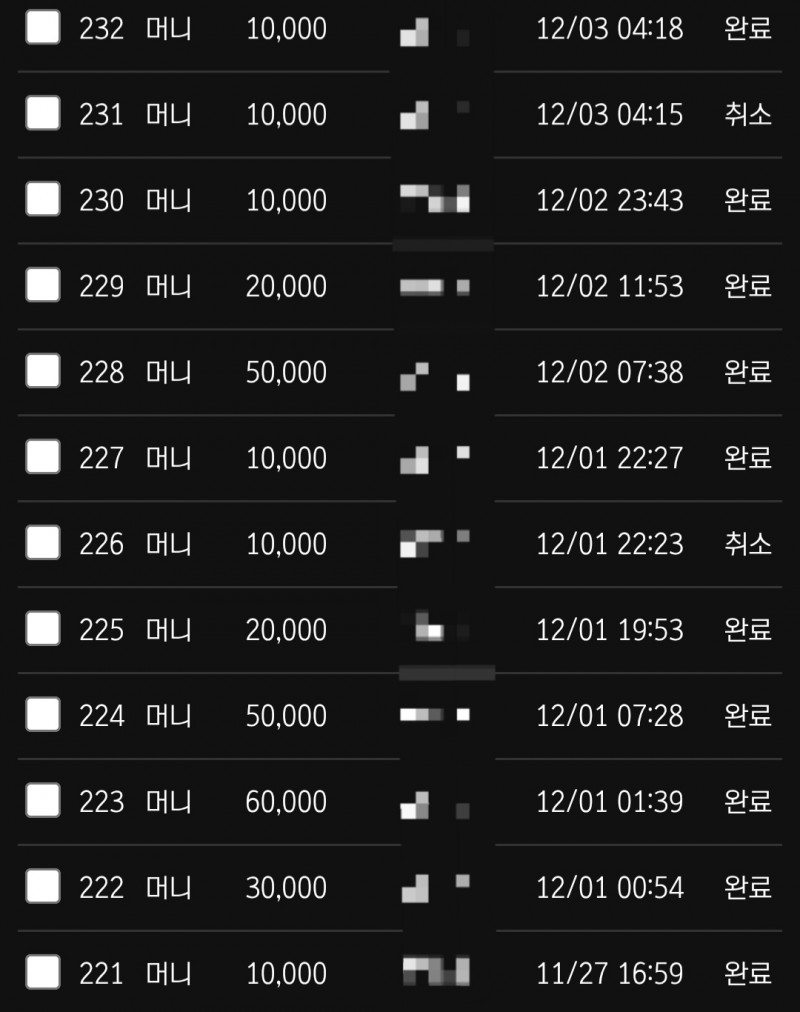Mark row 229 checkbox
Image resolution: width=800 pixels, height=1012 pixels.
click(43, 286)
